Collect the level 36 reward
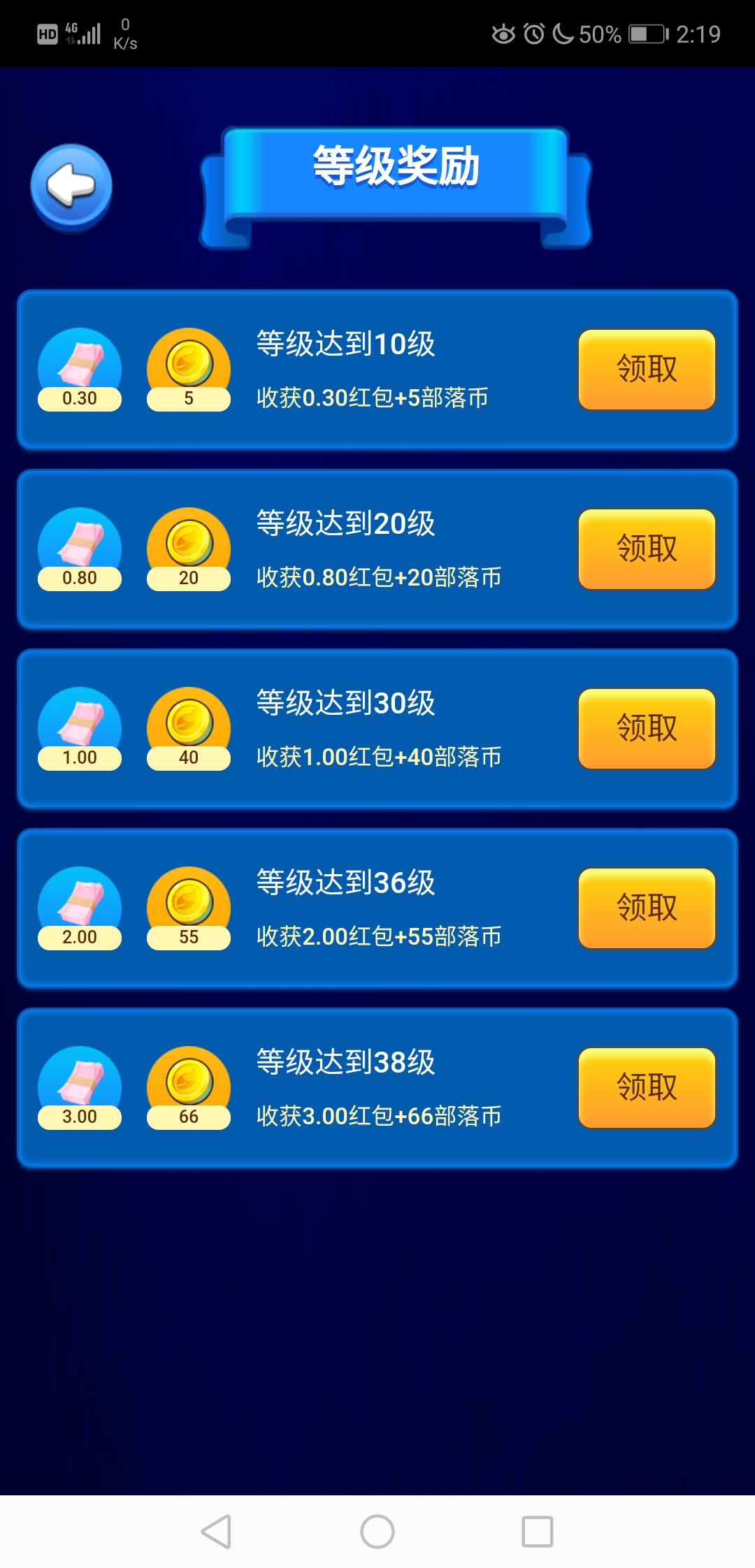The width and height of the screenshot is (755, 1568). tap(647, 908)
